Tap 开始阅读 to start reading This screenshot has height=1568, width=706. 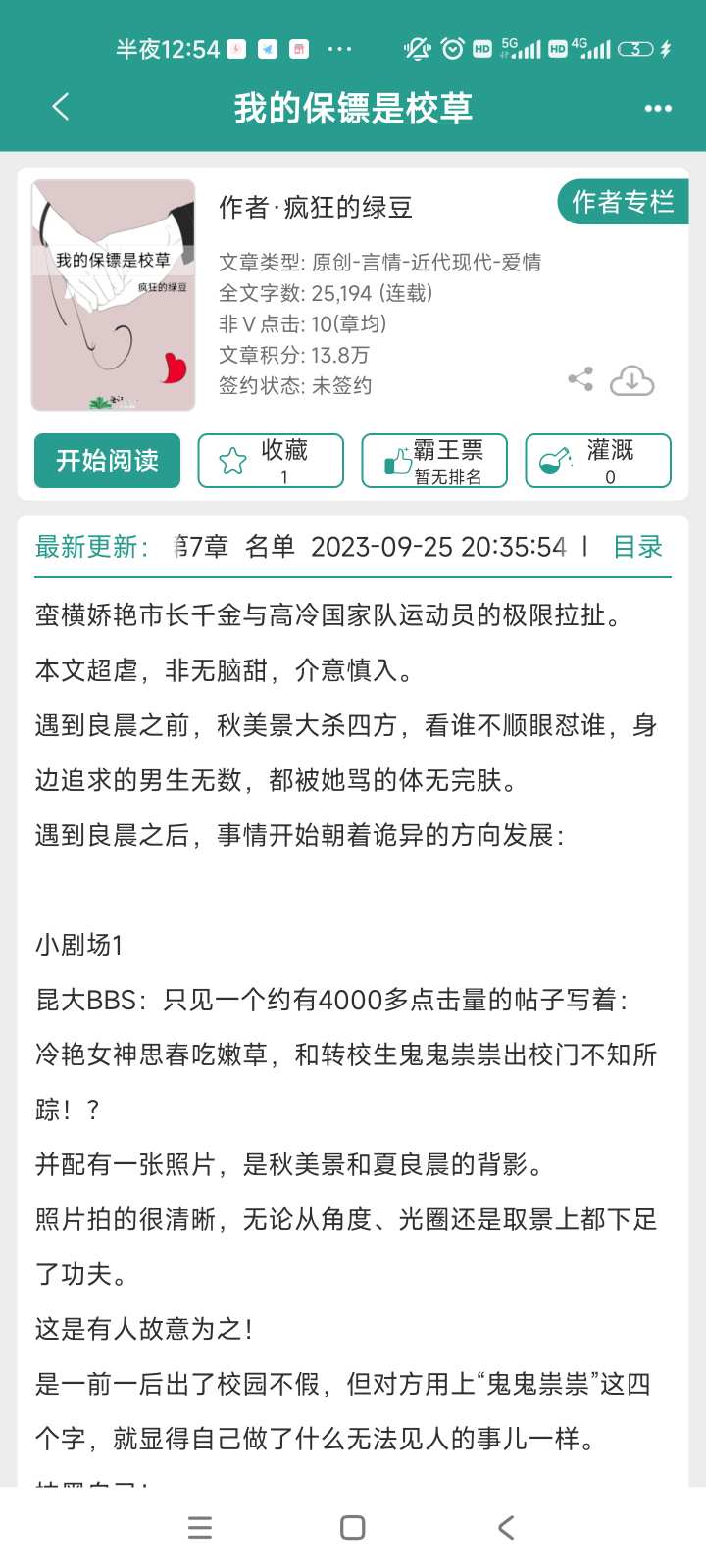click(x=107, y=461)
